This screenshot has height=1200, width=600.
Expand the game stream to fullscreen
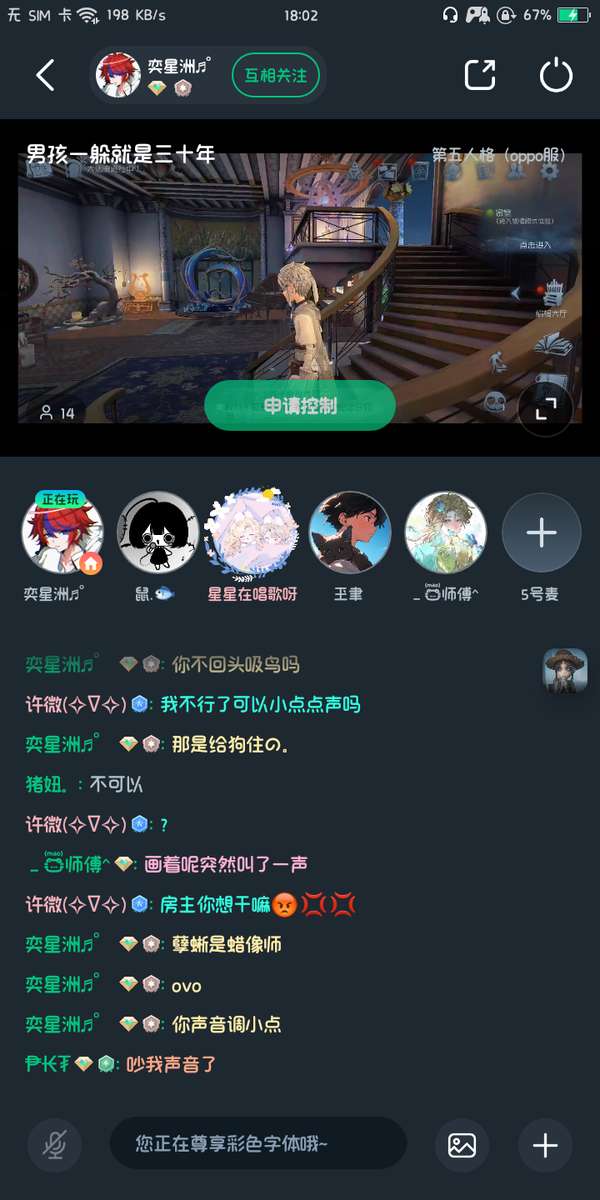(x=546, y=410)
